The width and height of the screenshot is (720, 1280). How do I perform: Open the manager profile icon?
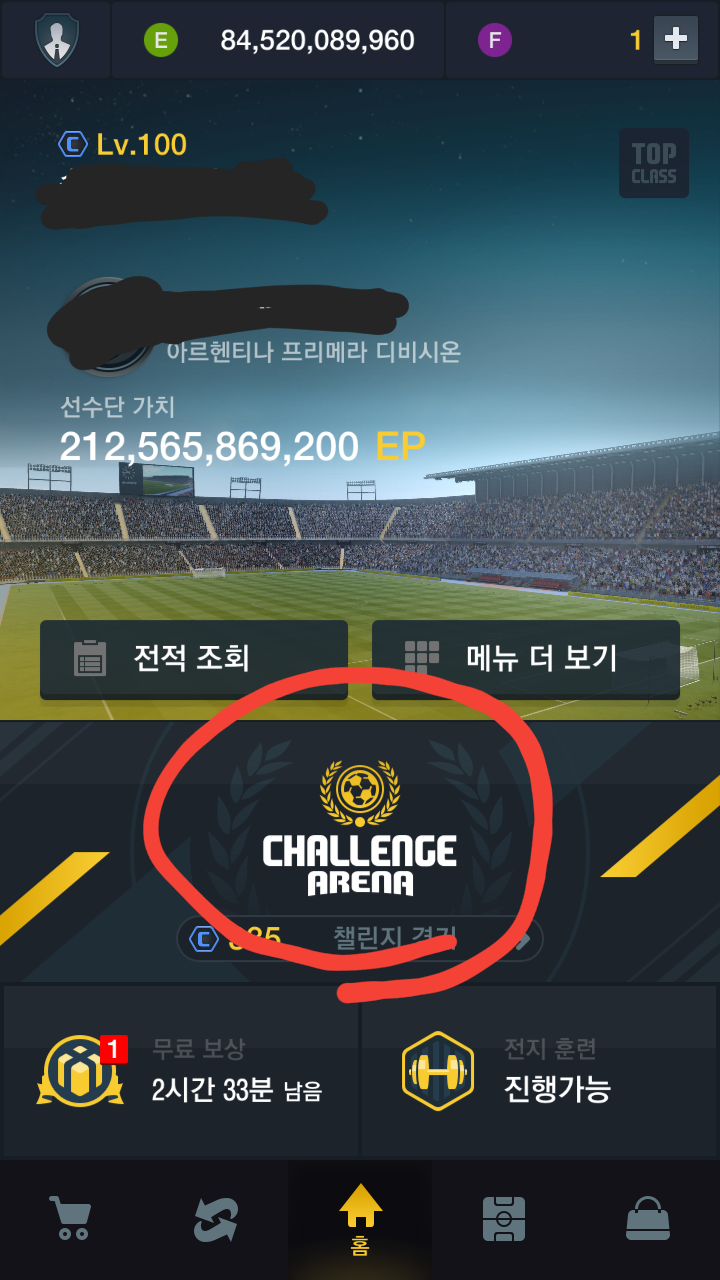tap(56, 40)
